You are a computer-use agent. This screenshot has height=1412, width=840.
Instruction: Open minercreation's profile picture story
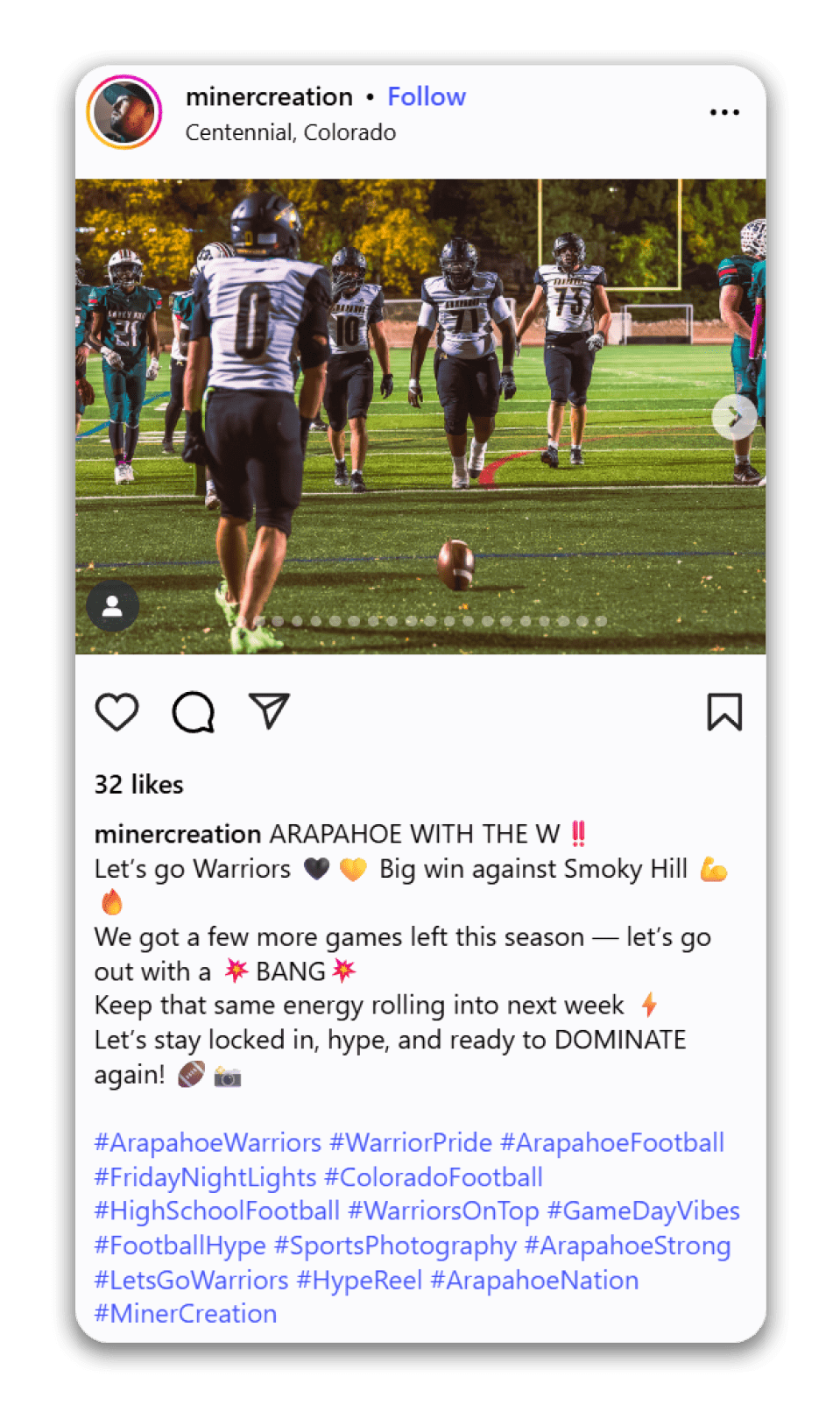coord(124,112)
